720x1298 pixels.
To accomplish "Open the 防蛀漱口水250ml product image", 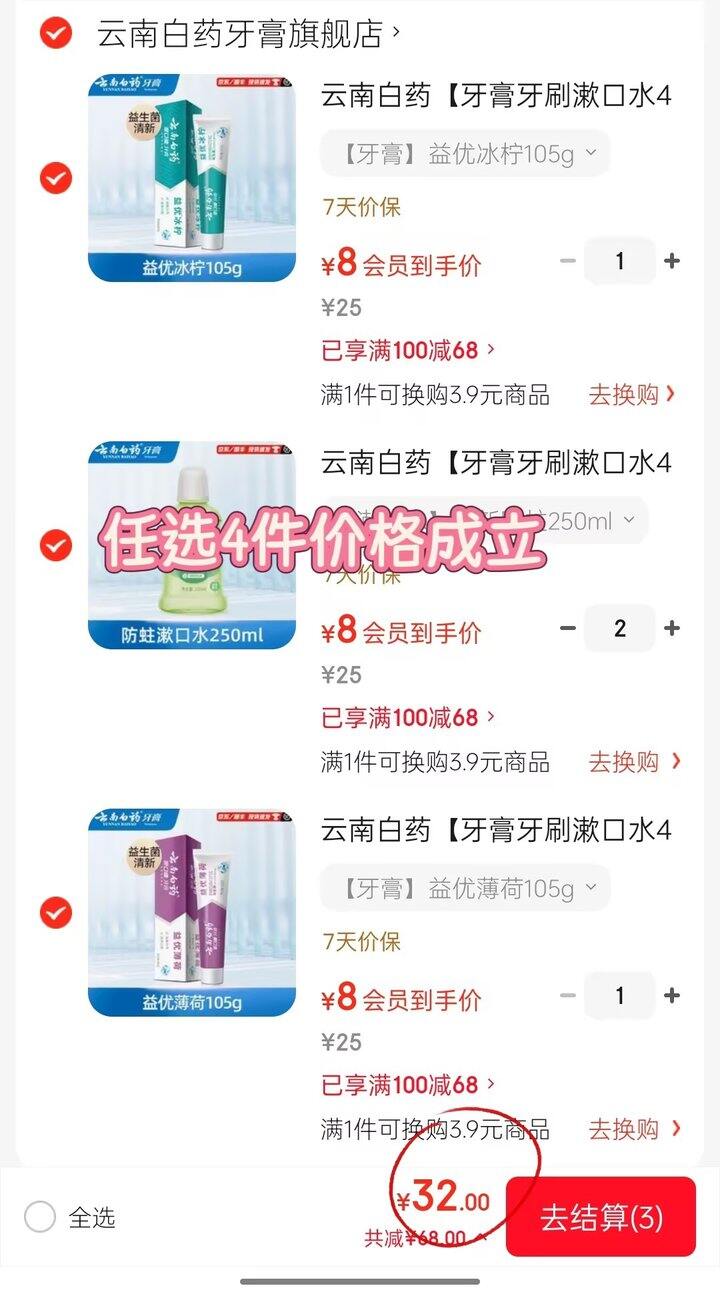I will [x=192, y=545].
